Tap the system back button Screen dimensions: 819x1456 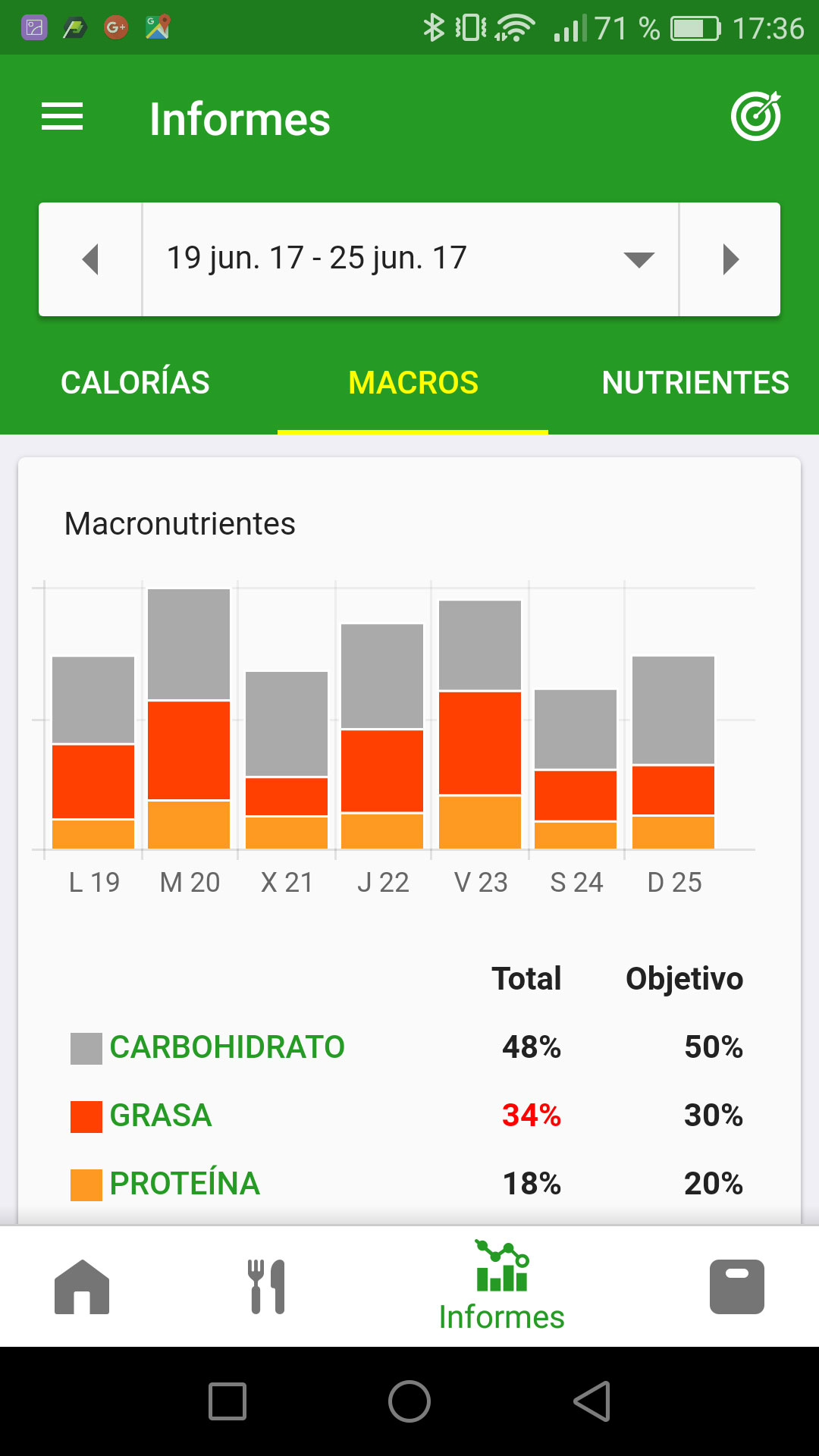tap(591, 1401)
